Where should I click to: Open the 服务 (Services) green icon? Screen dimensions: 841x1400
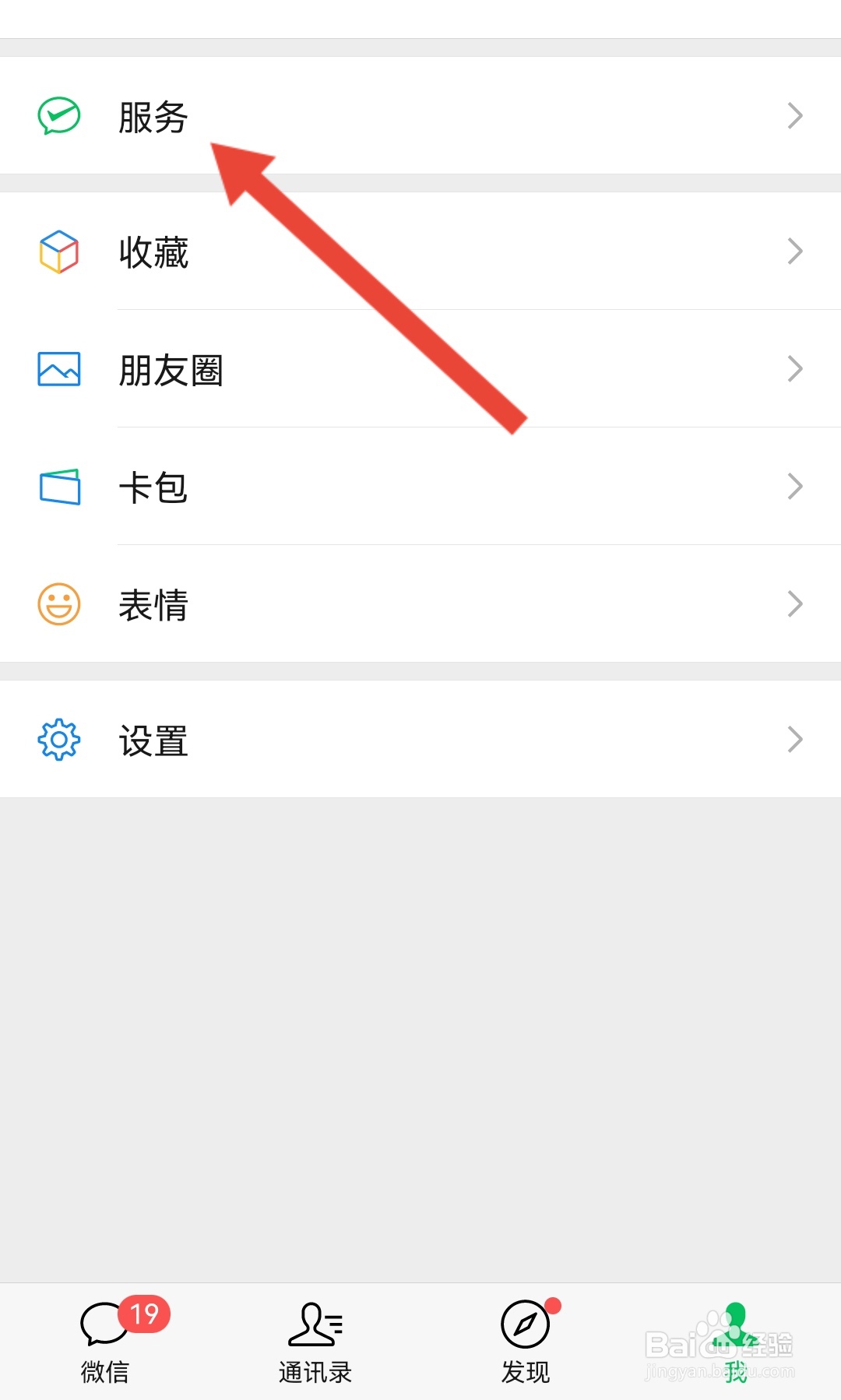[58, 115]
